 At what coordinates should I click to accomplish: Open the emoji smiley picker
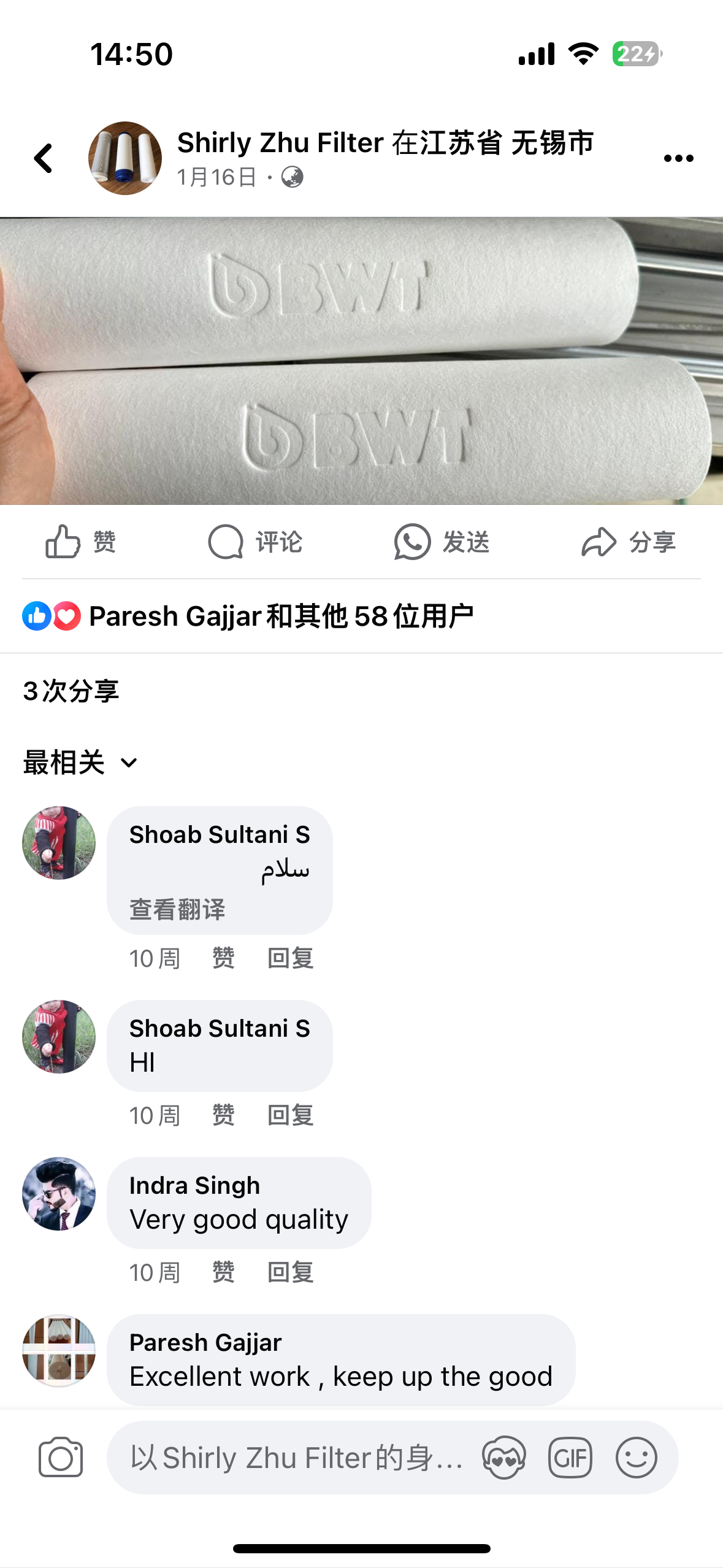point(637,1457)
